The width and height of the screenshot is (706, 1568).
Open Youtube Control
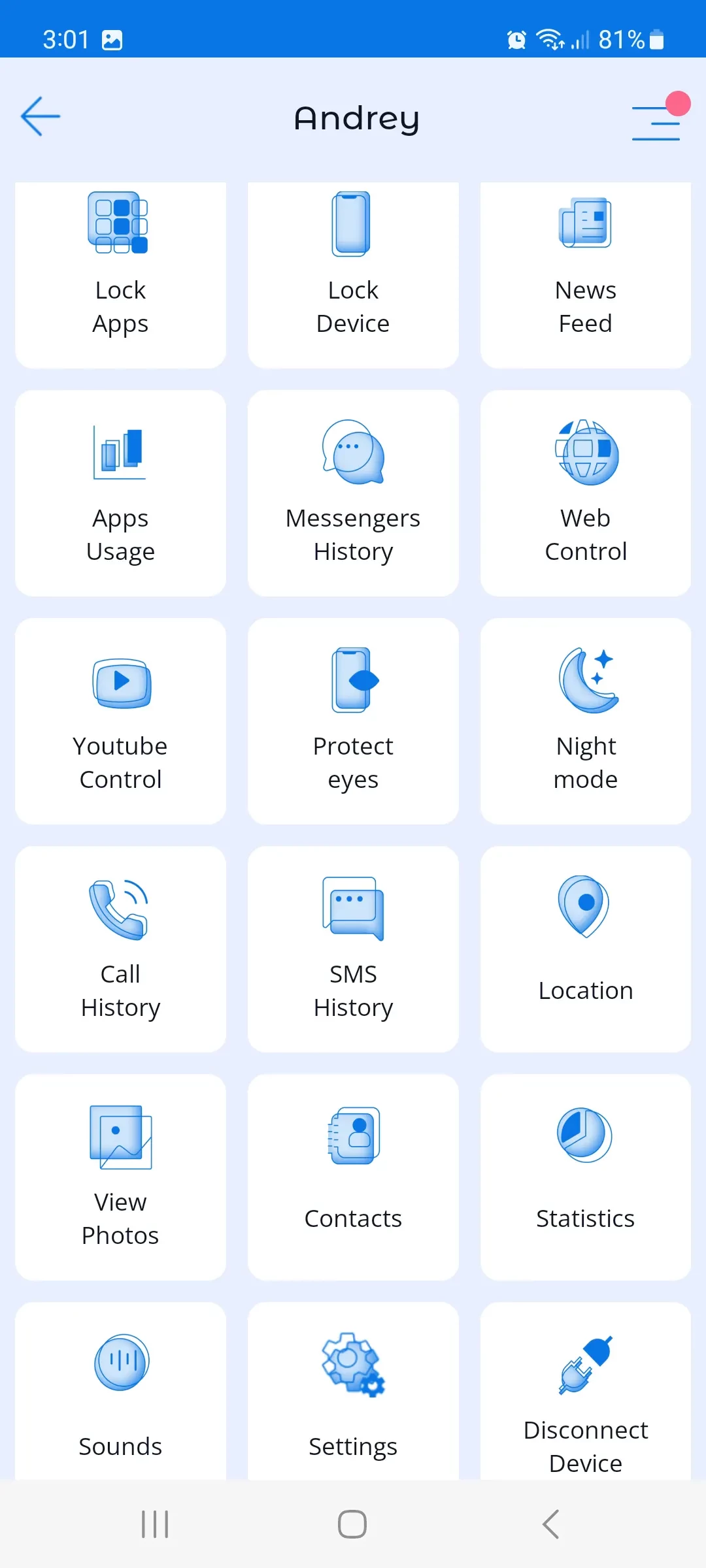click(120, 721)
